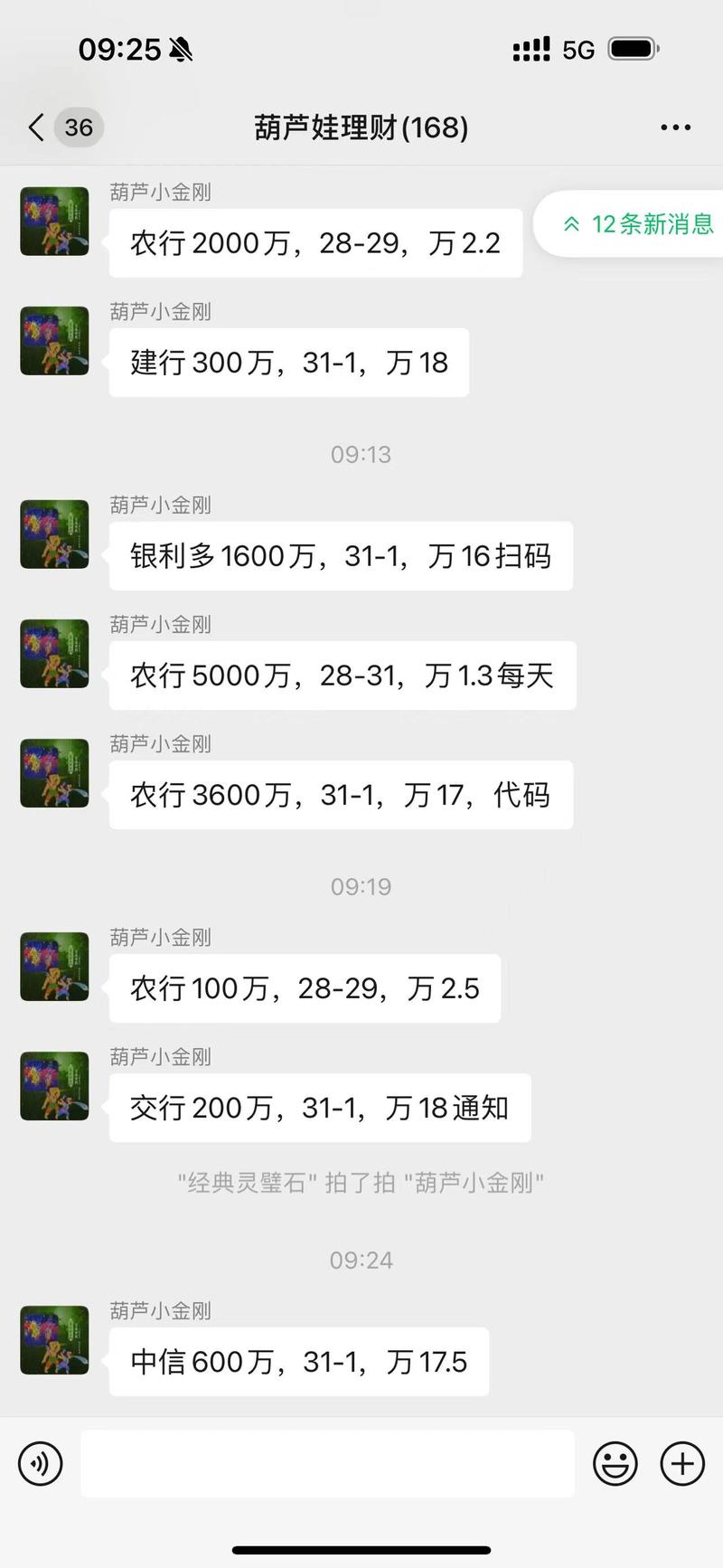Open the emoji sticker panel
The height and width of the screenshot is (1568, 723).
615,1463
